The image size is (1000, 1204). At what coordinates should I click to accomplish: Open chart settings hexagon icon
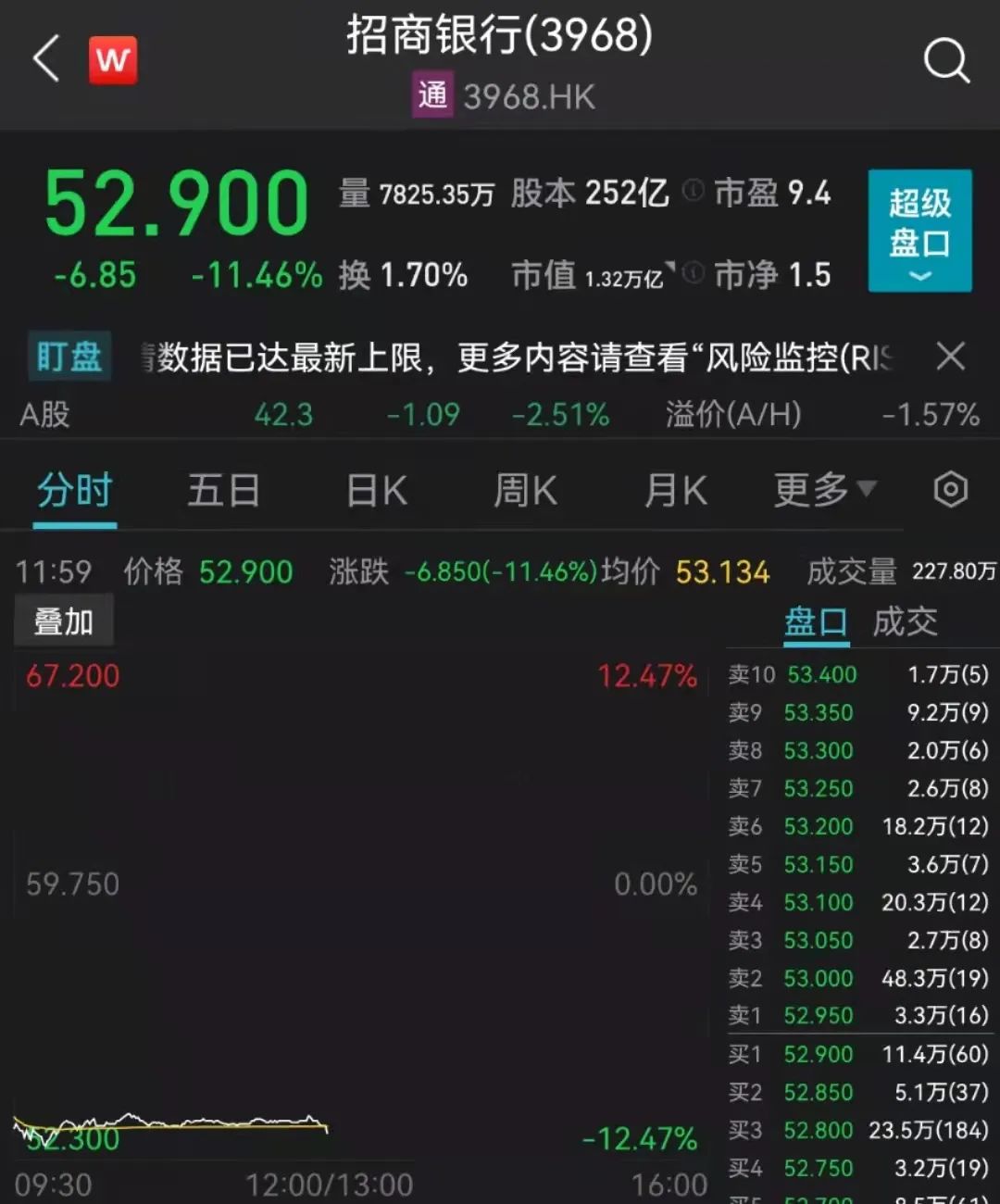click(x=950, y=490)
